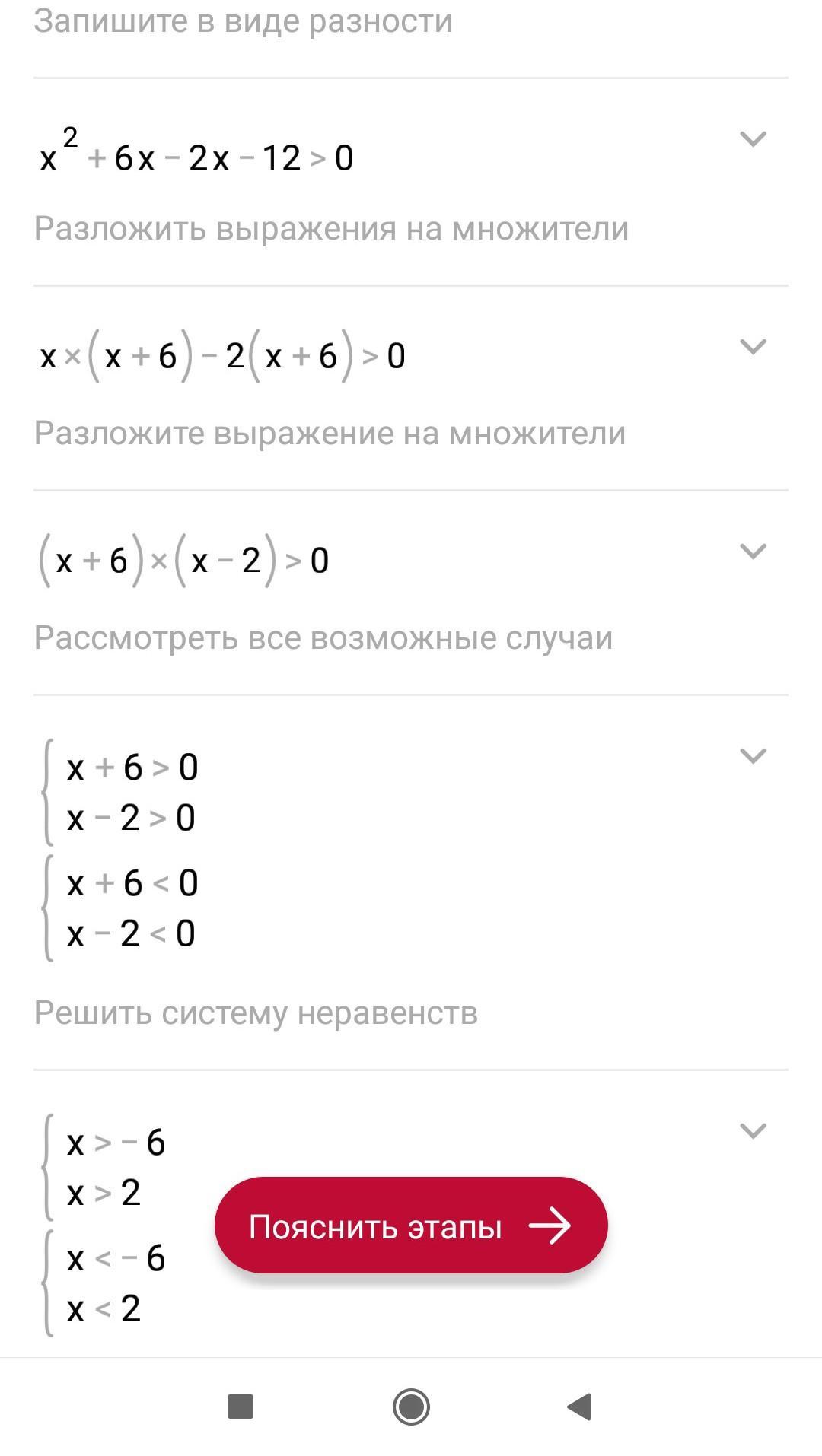Expand the step x×(x+6) − 2(x+6) > 0
822x1456 pixels.
(753, 347)
